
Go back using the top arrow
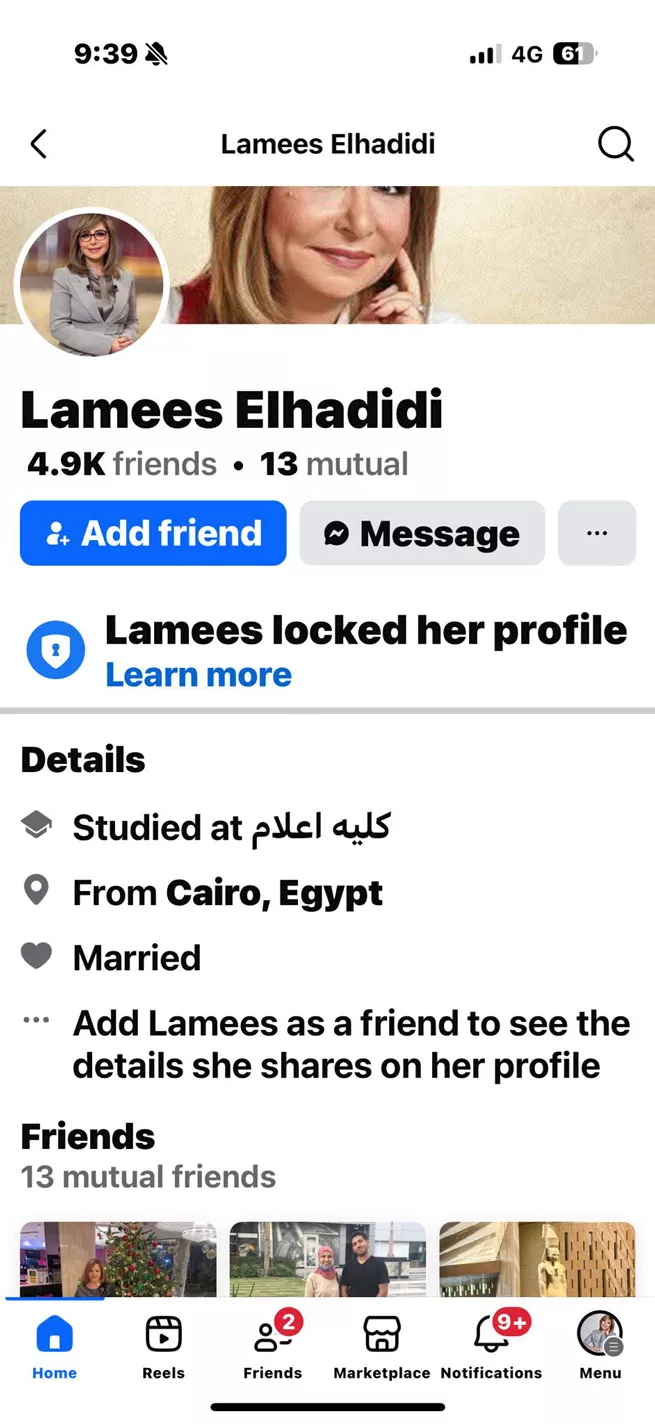[x=38, y=144]
